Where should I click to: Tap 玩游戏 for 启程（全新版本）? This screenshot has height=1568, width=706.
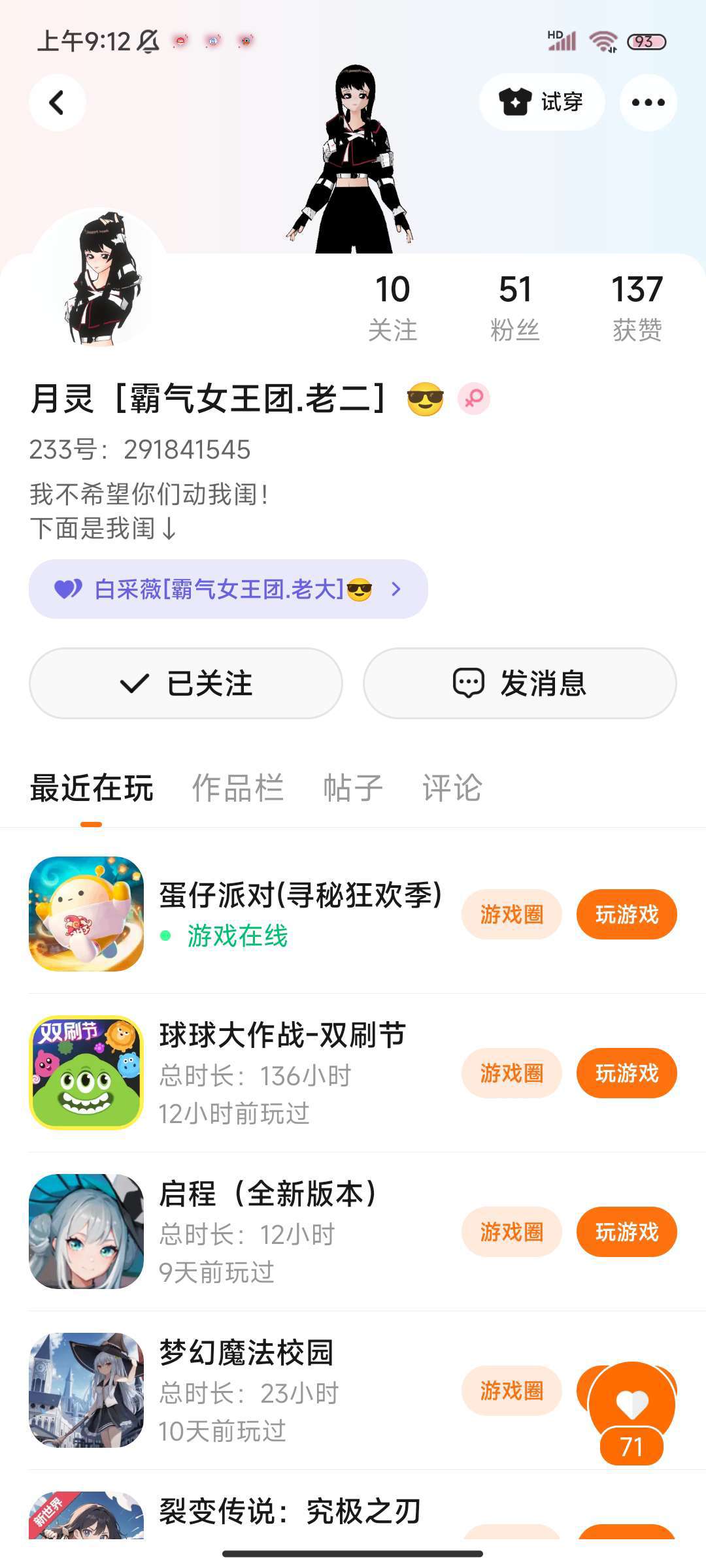[x=627, y=1232]
